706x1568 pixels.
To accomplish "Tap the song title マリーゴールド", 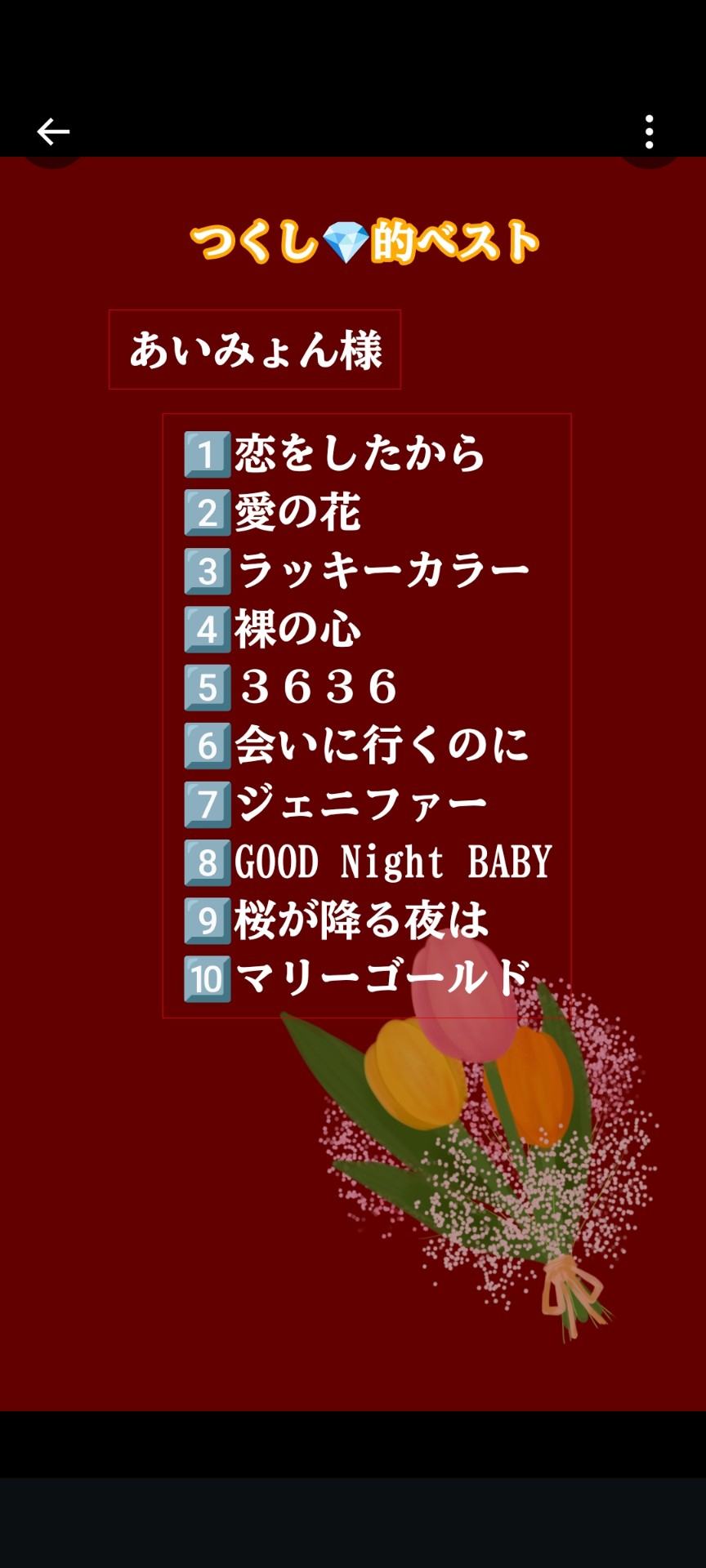I will [x=384, y=978].
